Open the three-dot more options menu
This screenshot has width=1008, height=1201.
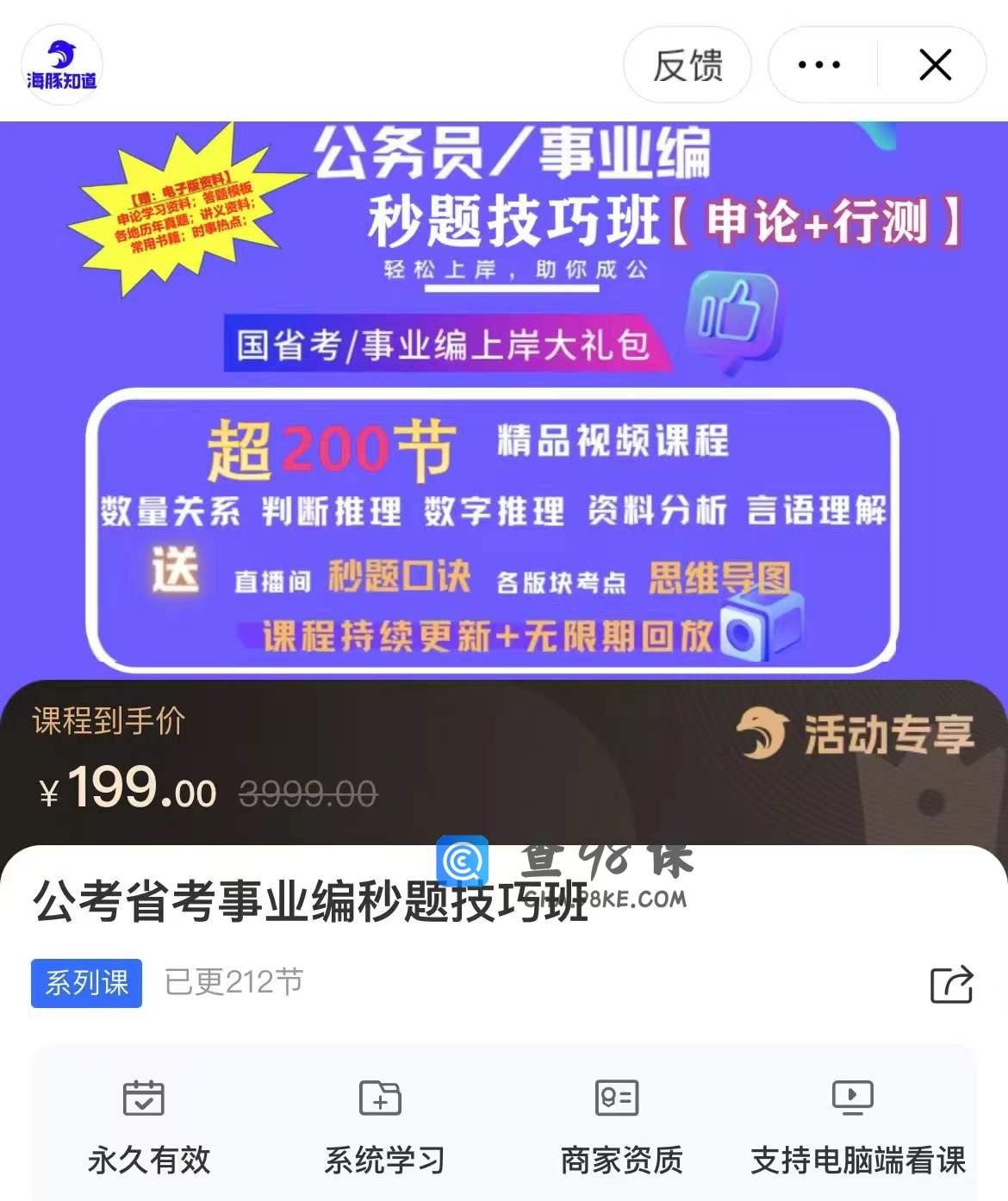[x=819, y=65]
